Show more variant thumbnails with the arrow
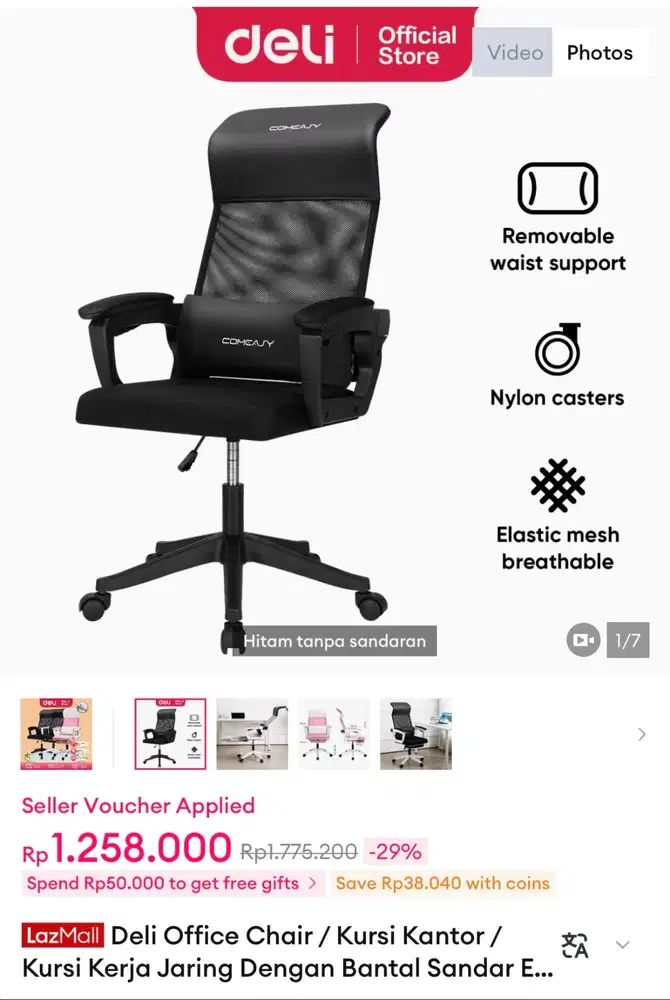 tap(641, 734)
